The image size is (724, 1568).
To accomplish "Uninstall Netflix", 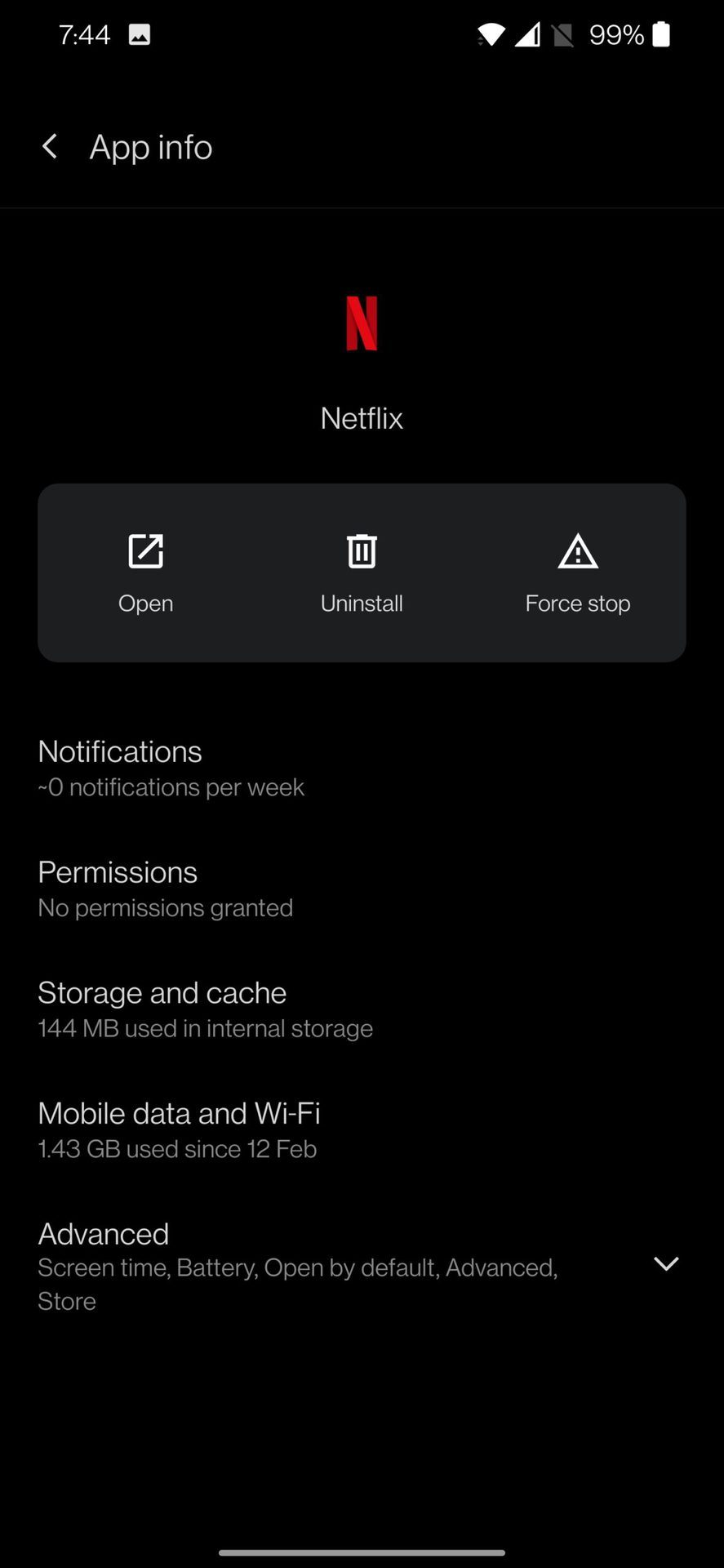I will click(362, 572).
